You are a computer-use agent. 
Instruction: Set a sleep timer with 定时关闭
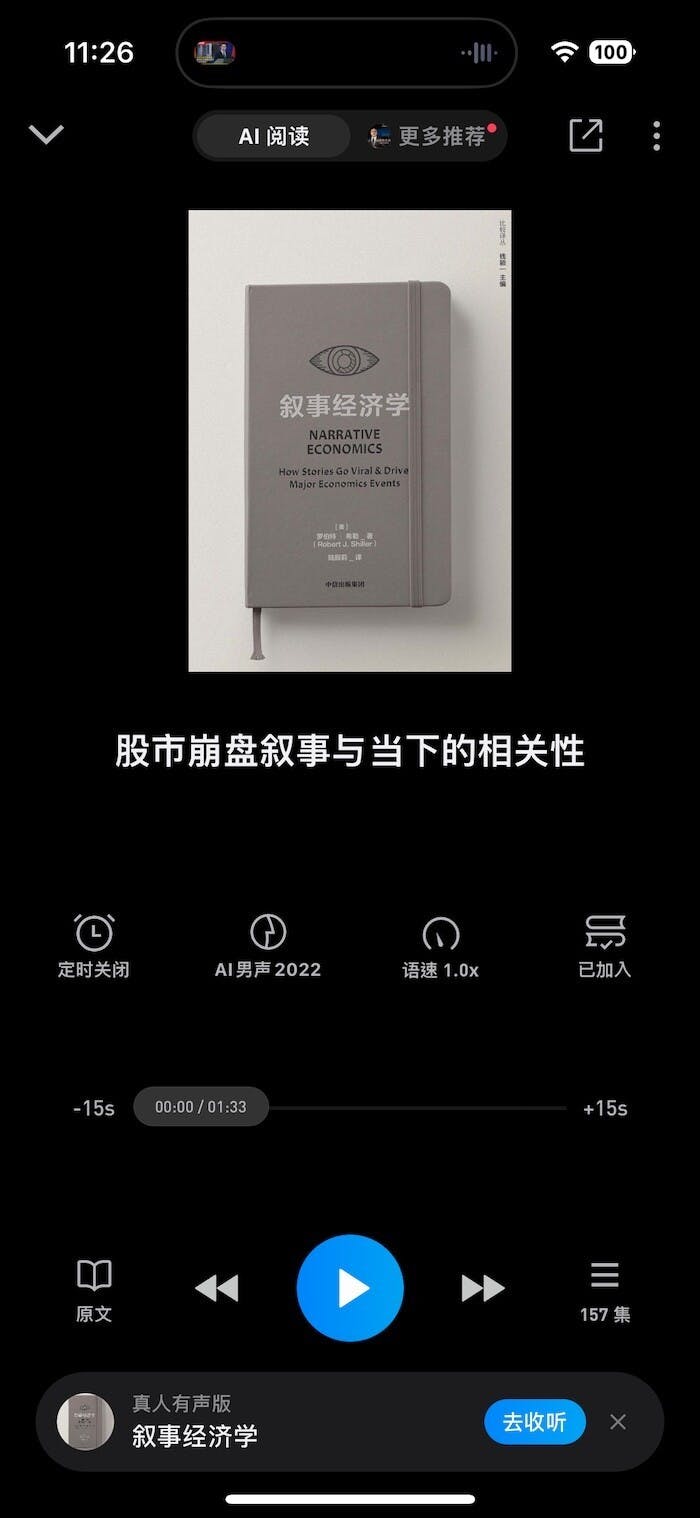pyautogui.click(x=94, y=945)
